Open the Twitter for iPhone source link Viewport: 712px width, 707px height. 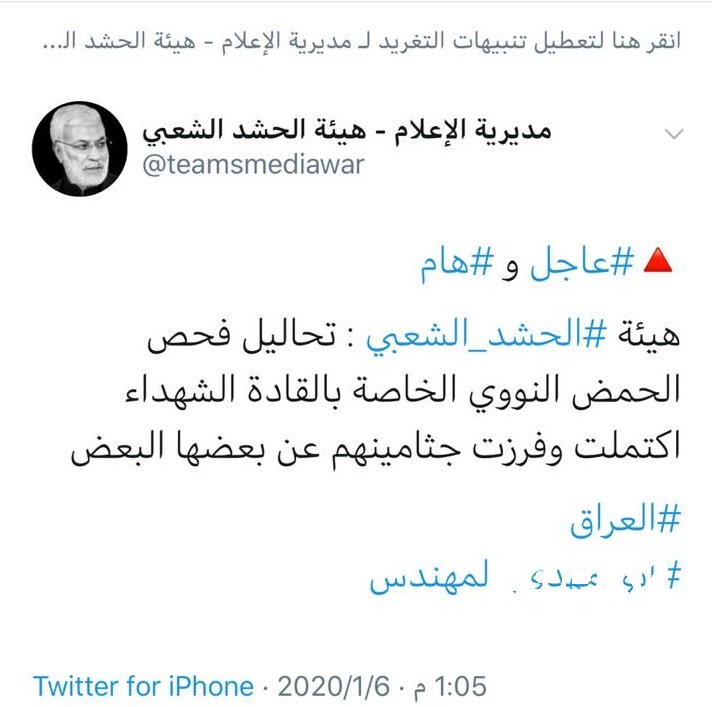tap(143, 687)
